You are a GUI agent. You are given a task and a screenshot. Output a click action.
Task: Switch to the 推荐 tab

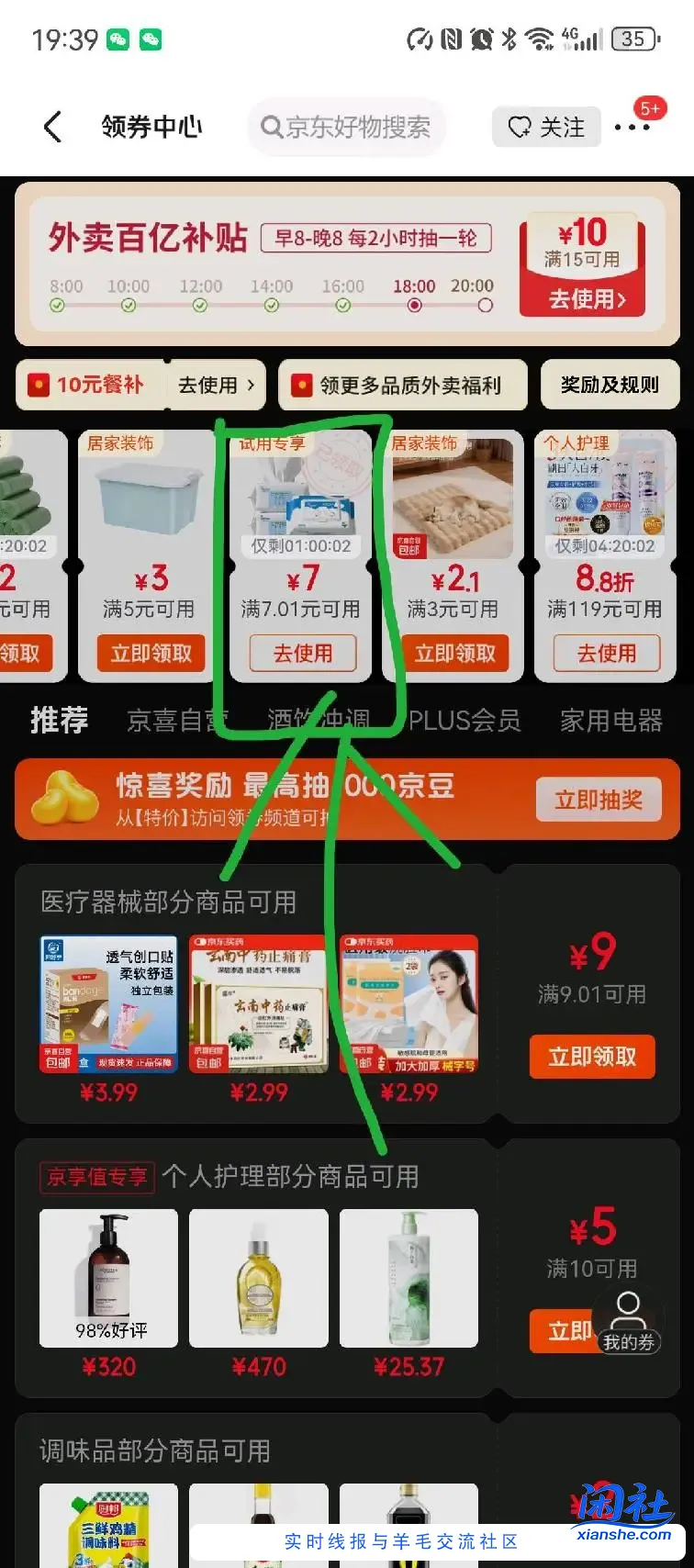coord(59,721)
